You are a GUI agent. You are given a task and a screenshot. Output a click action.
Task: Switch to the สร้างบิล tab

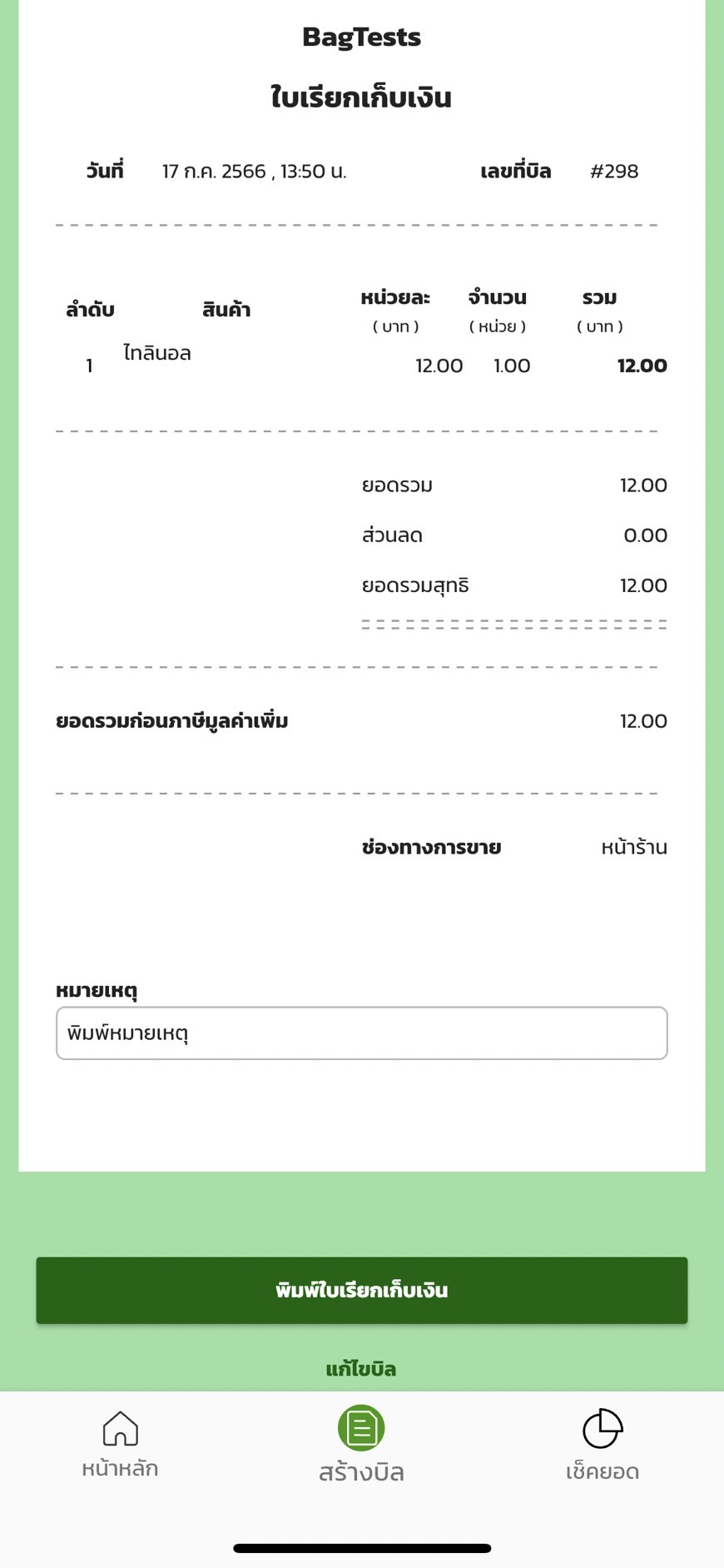(361, 1445)
